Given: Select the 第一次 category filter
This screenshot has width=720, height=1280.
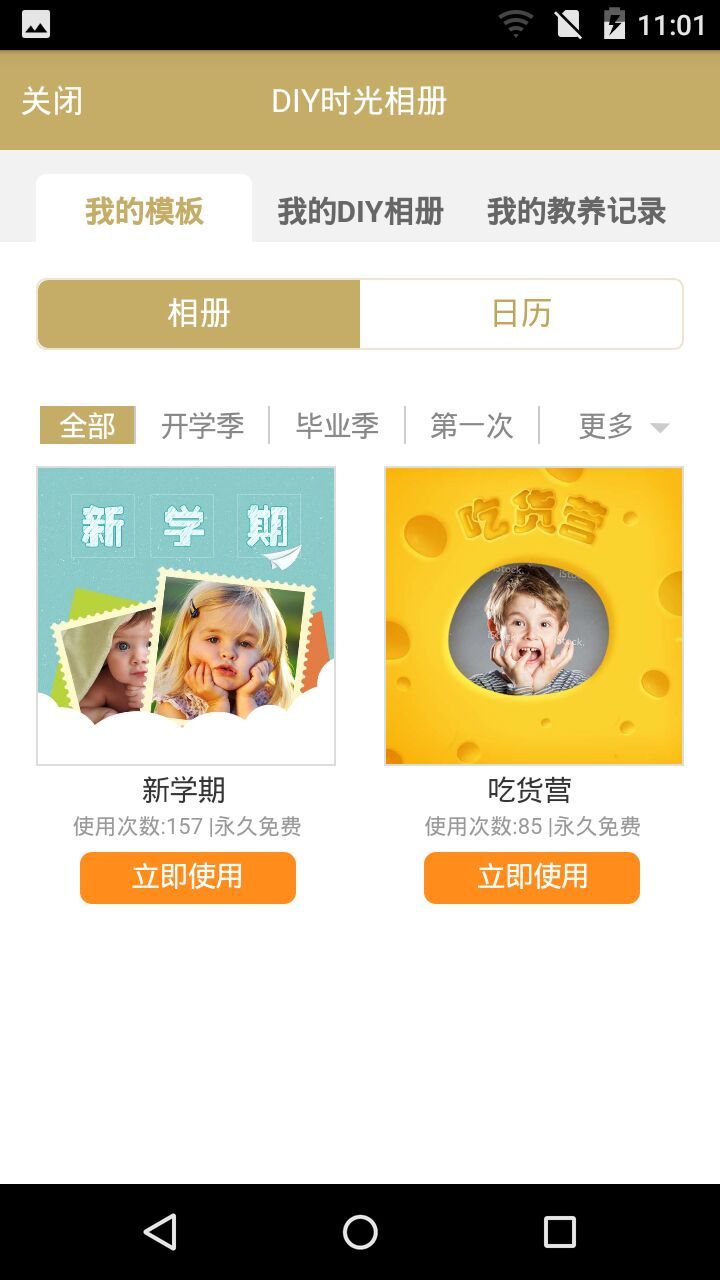Looking at the screenshot, I should point(471,426).
